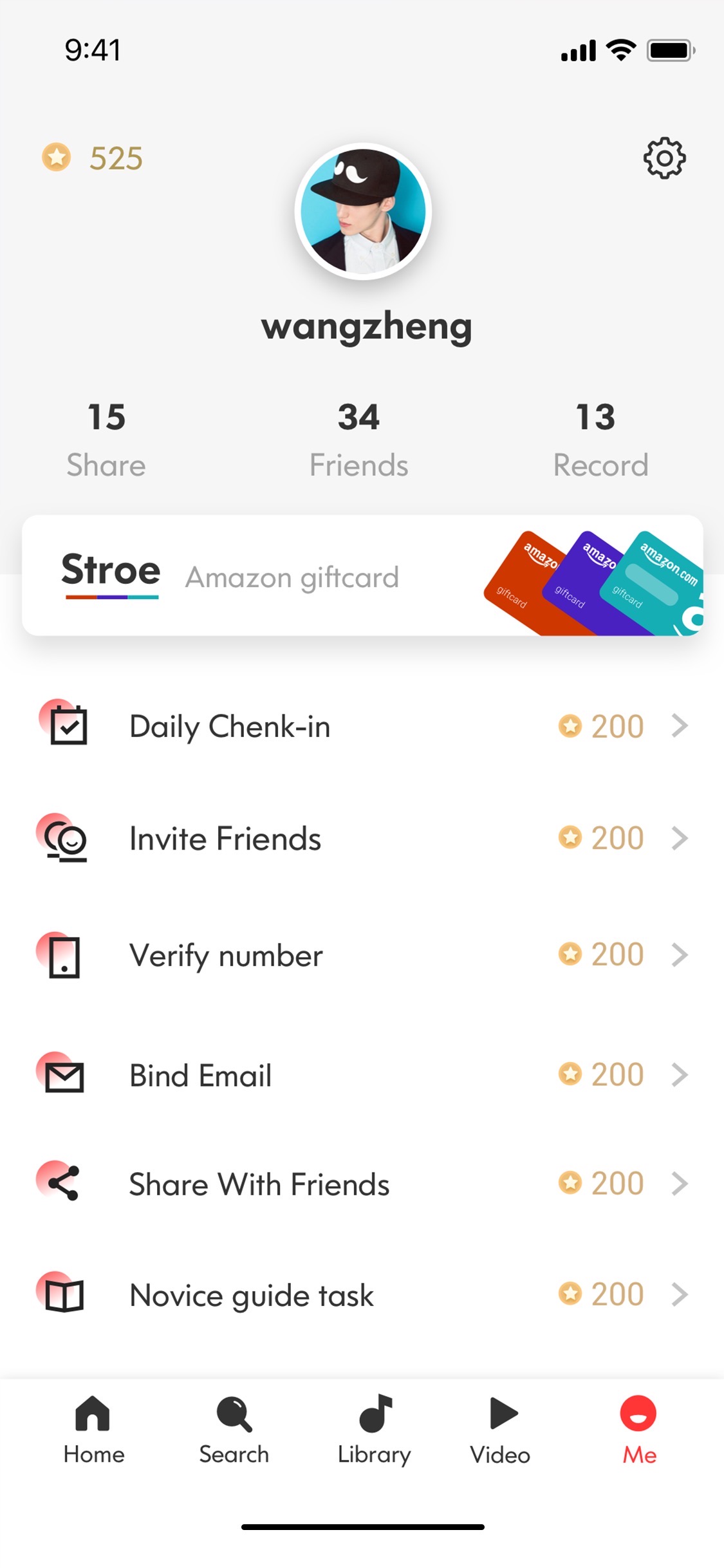This screenshot has width=724, height=1568.
Task: Open Daily Chenk-in task
Action: pos(362,726)
